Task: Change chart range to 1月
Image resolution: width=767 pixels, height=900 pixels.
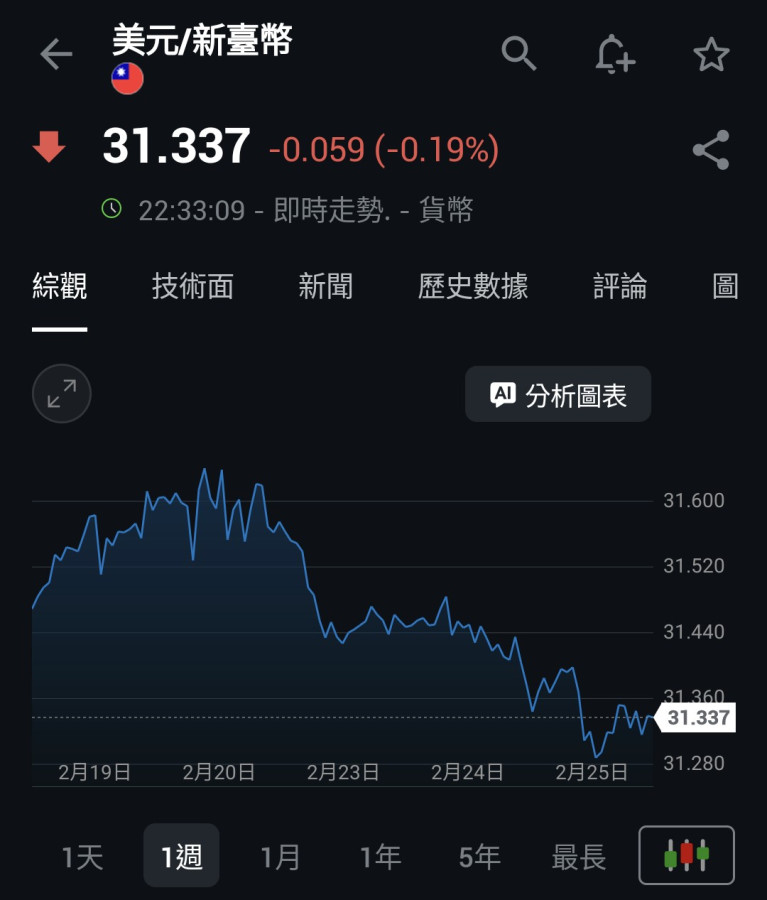Action: (x=280, y=856)
